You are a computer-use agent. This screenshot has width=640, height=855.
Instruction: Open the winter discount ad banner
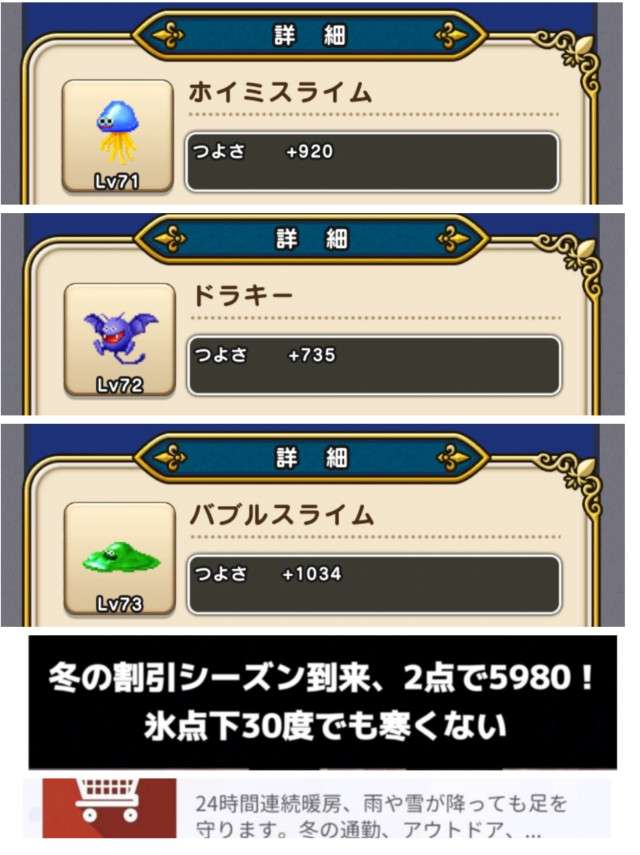click(x=322, y=702)
